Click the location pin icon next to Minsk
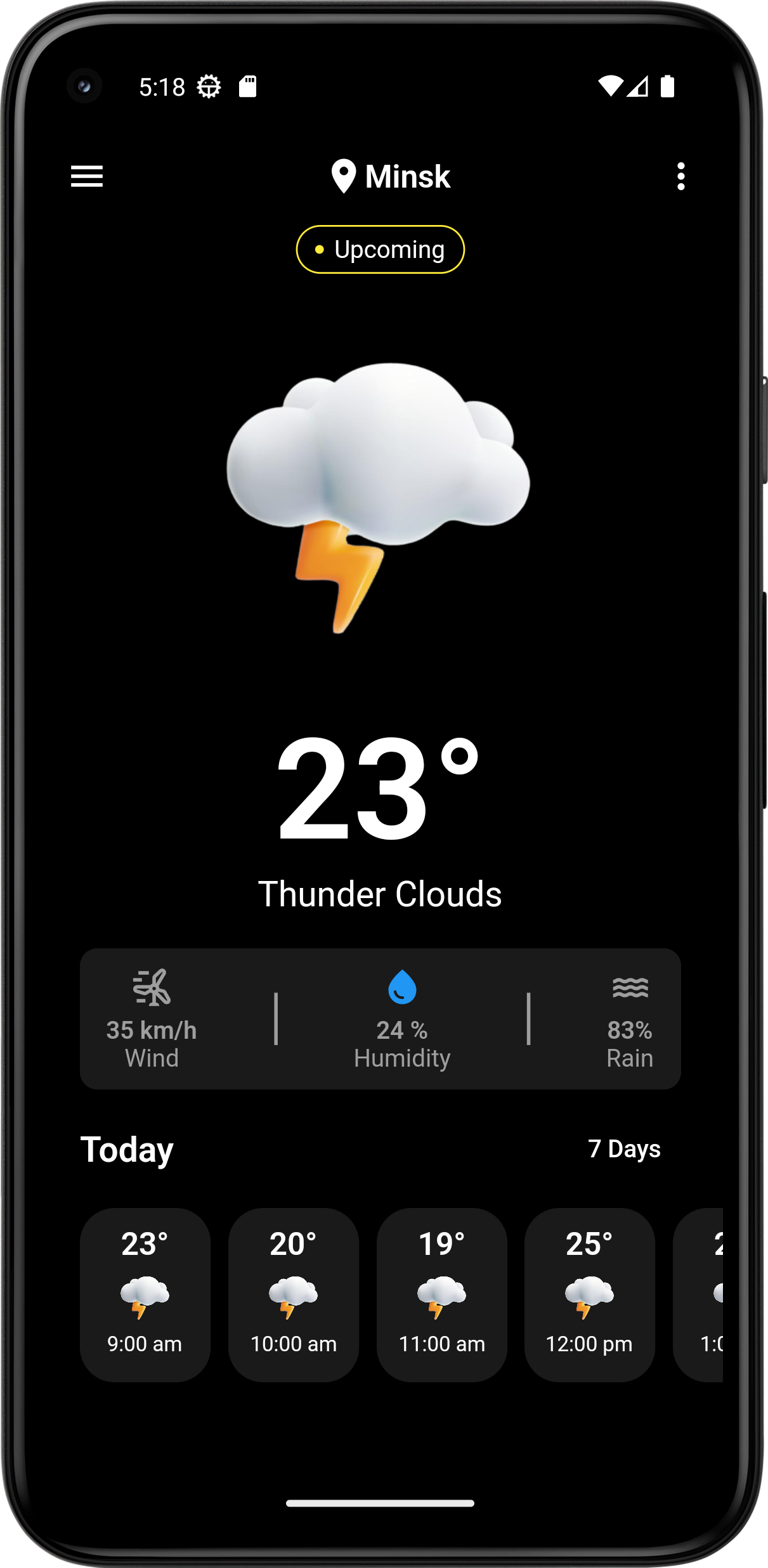768x1568 pixels. coord(344,176)
